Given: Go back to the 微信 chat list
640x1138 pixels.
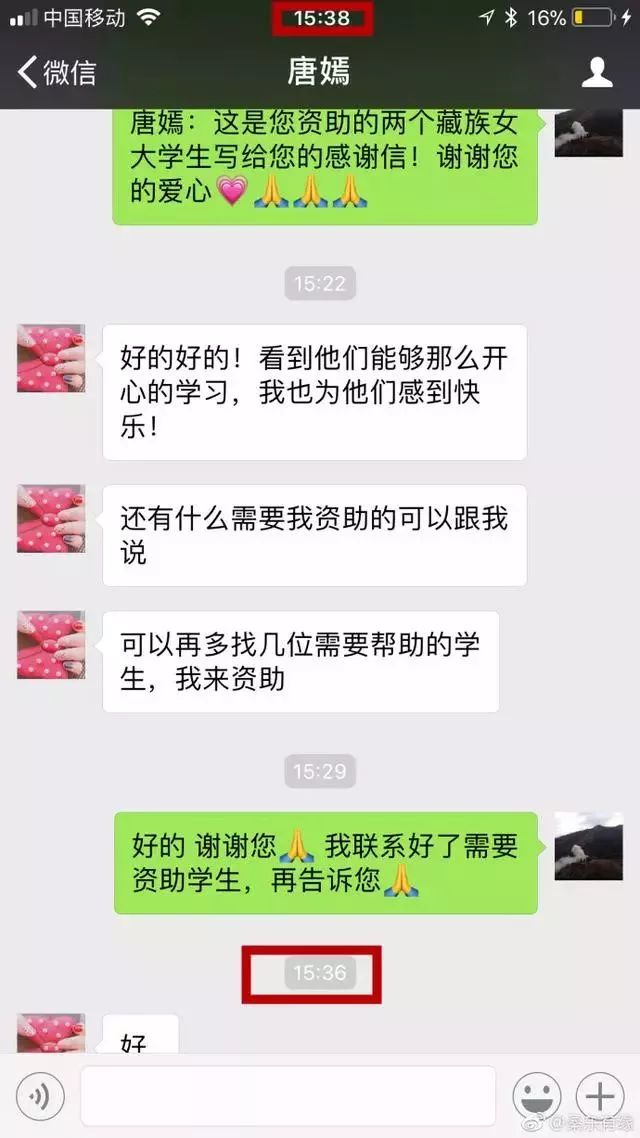Looking at the screenshot, I should (x=57, y=73).
